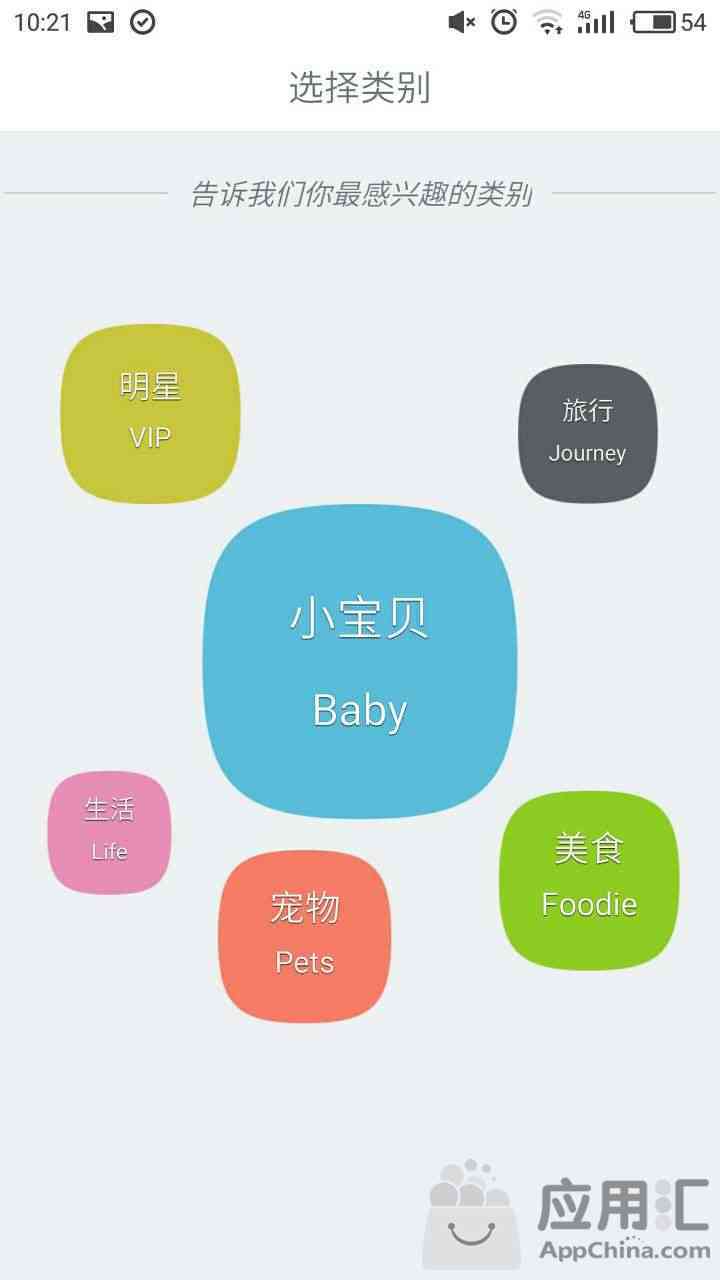Choose the 美食 Foodie category
The width and height of the screenshot is (720, 1280).
click(x=589, y=879)
